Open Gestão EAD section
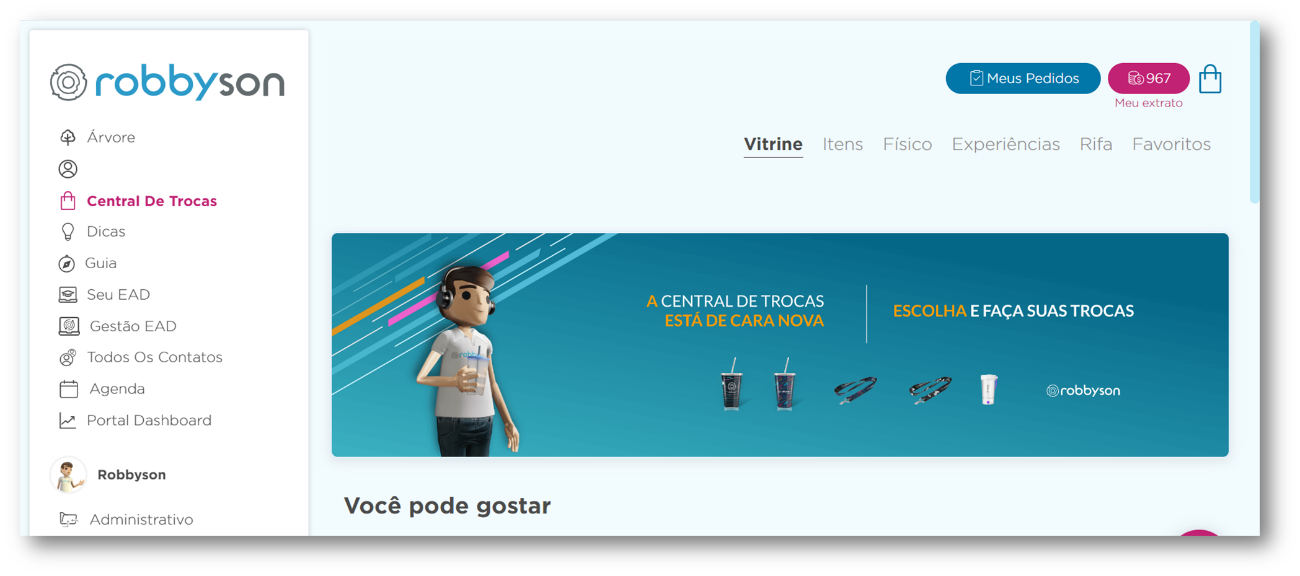The width and height of the screenshot is (1300, 576). pyautogui.click(x=132, y=326)
